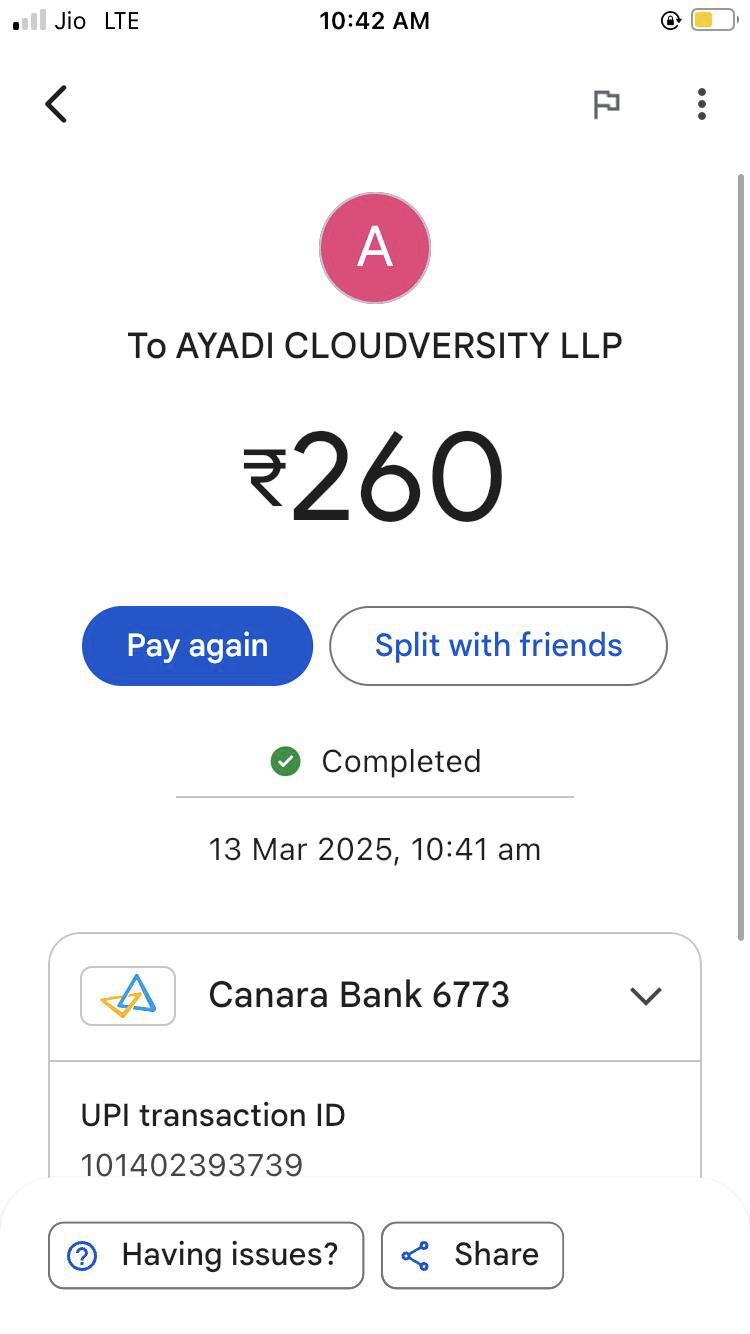Expand the Canara Bank 6773 details
The height and width of the screenshot is (1334, 750).
click(646, 996)
